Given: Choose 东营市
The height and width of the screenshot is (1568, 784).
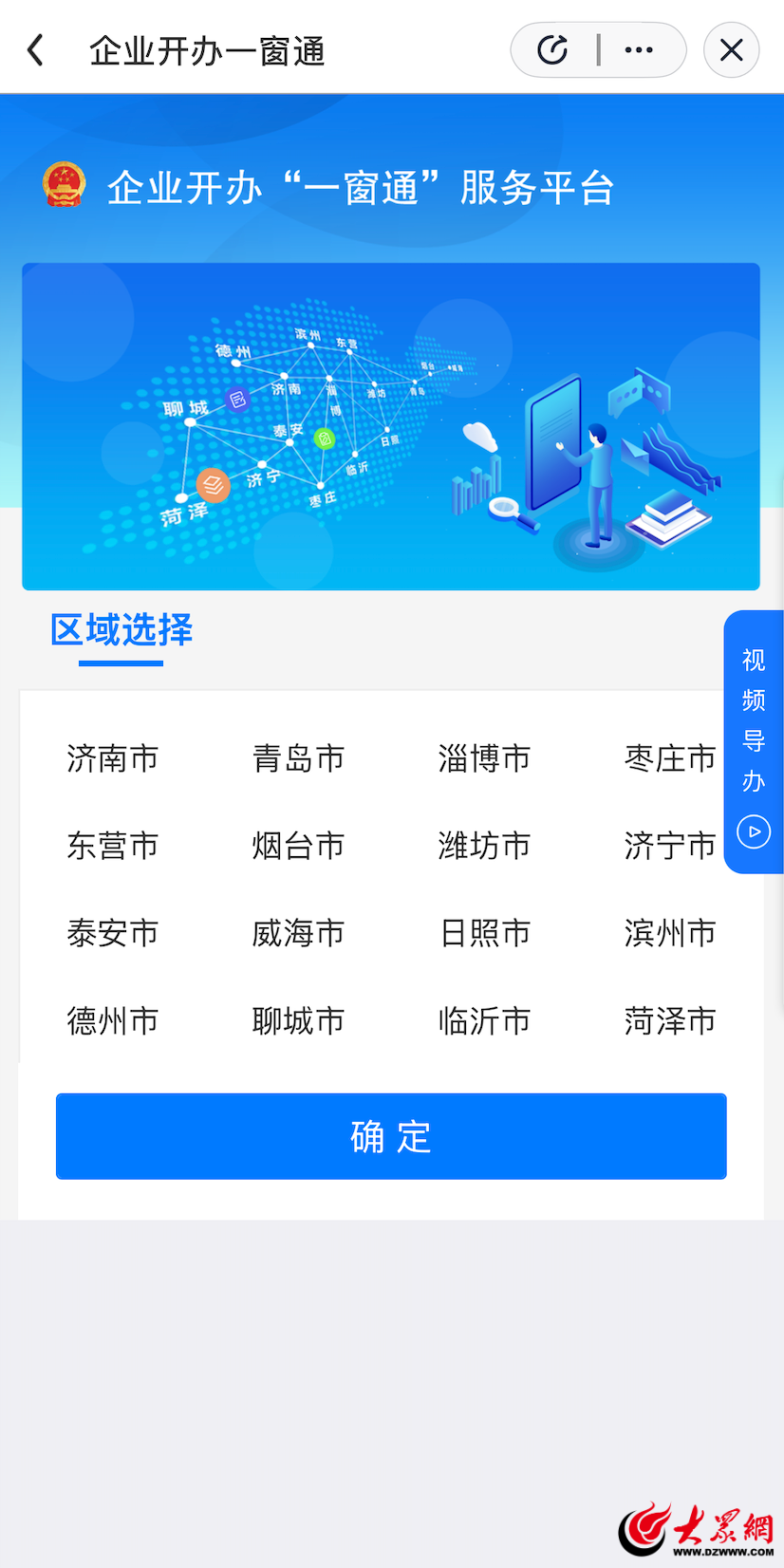Looking at the screenshot, I should pyautogui.click(x=112, y=846).
